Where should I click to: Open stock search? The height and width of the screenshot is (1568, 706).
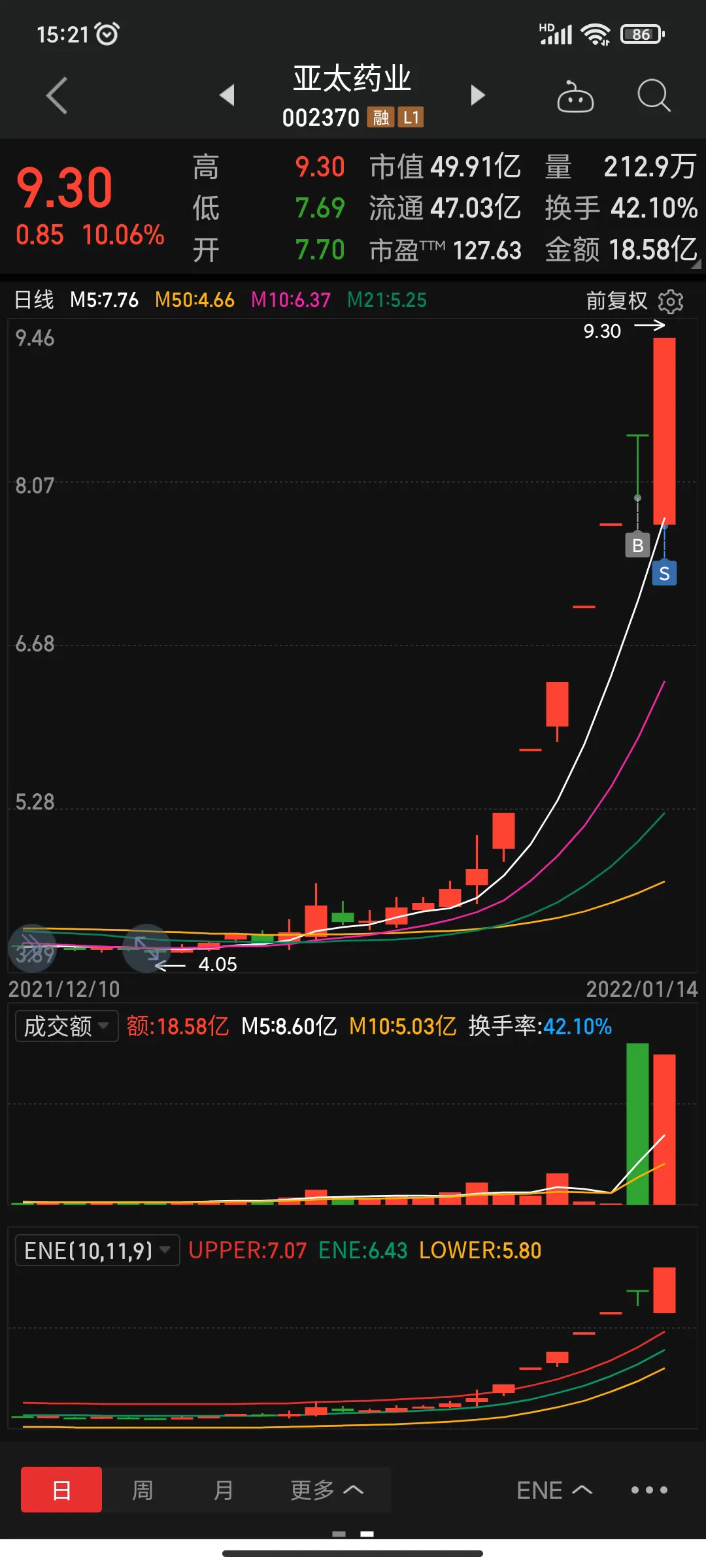point(654,96)
